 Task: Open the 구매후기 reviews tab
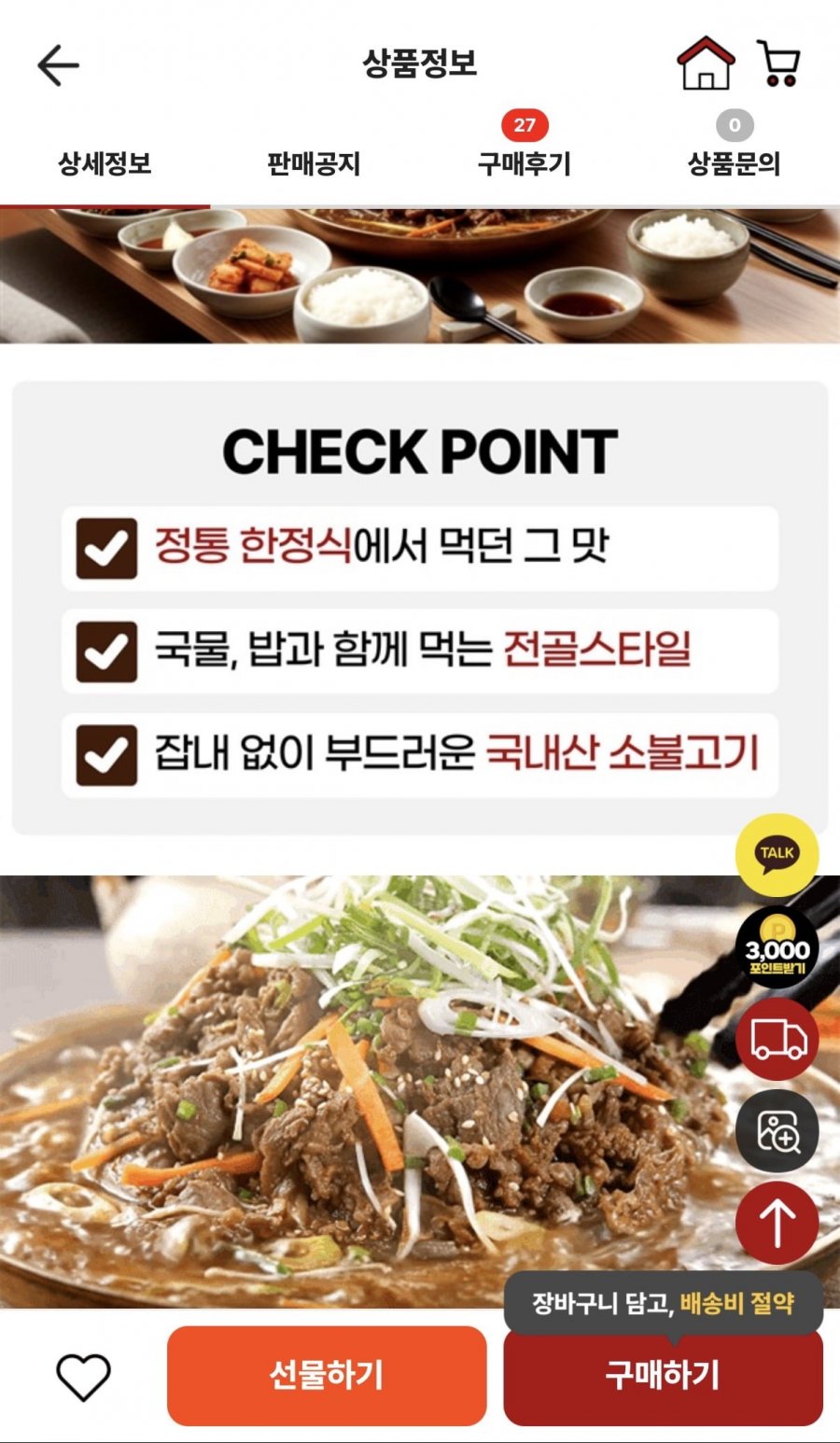(x=524, y=164)
